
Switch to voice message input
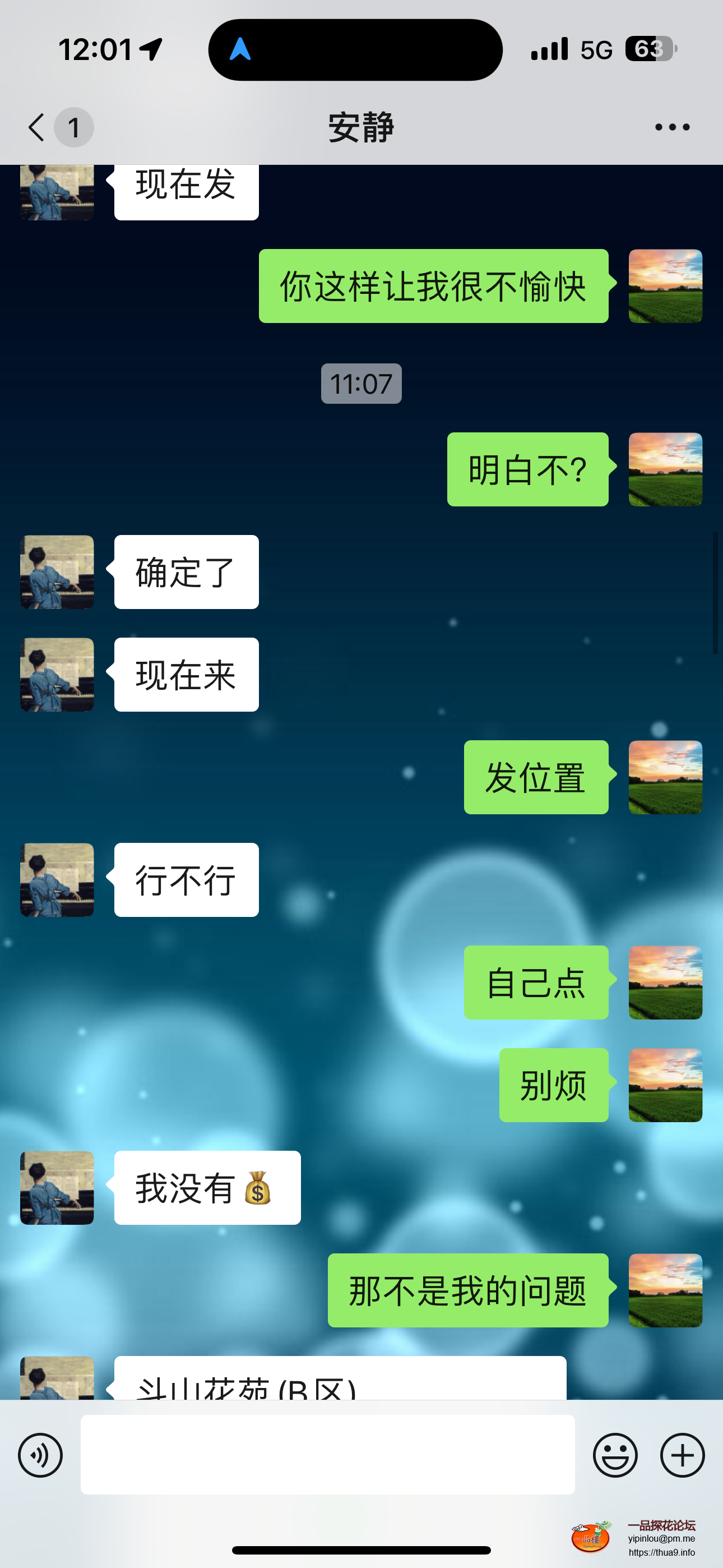coord(40,1455)
